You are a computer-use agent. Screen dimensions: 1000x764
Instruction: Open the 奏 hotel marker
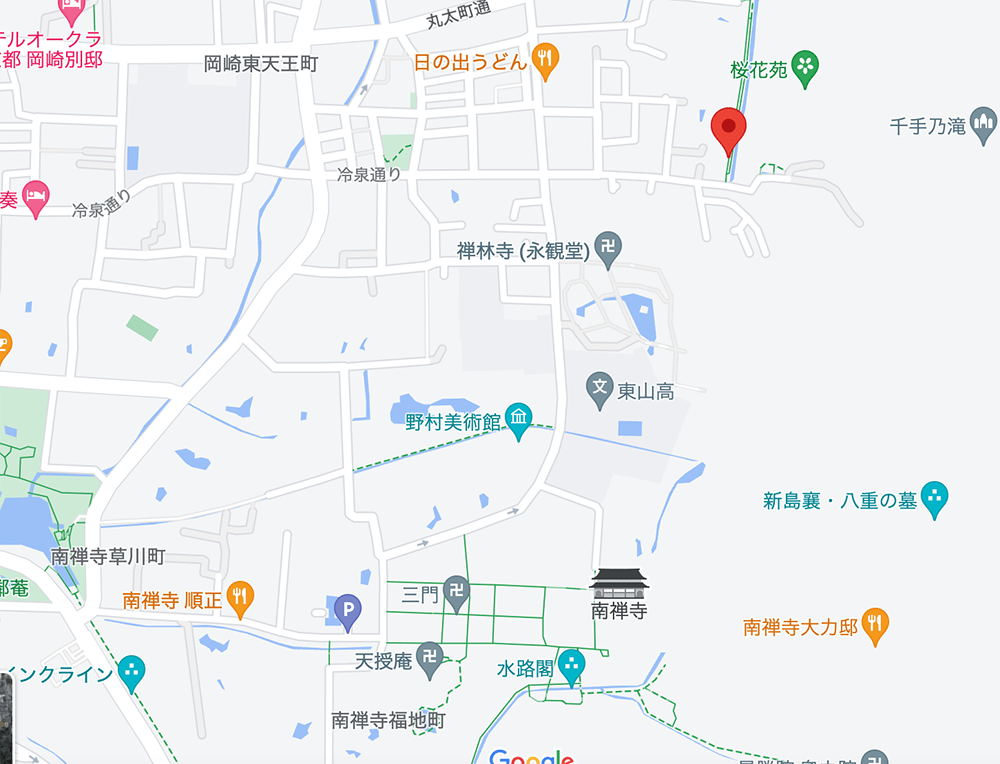pos(36,198)
